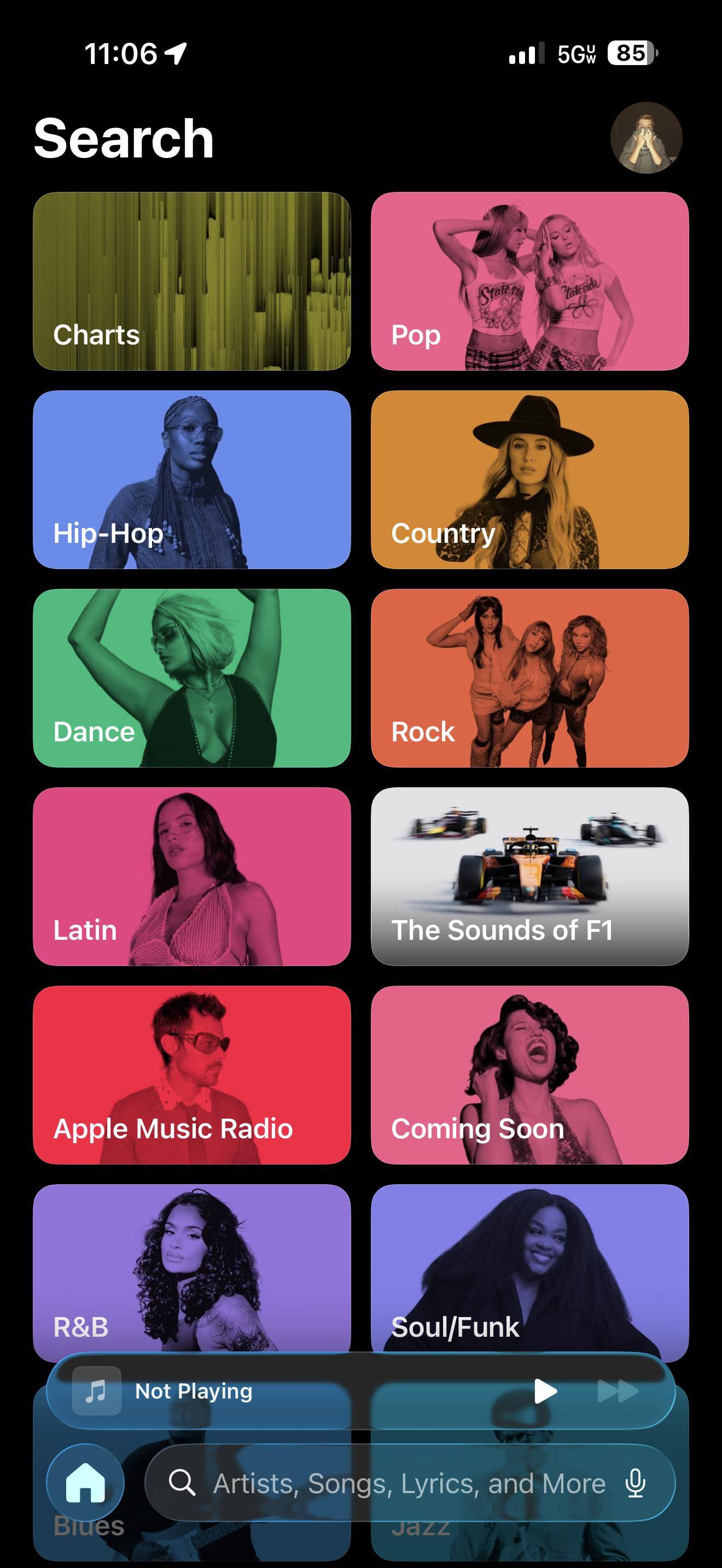The image size is (722, 1568).
Task: Browse the Pop category
Action: click(x=529, y=281)
